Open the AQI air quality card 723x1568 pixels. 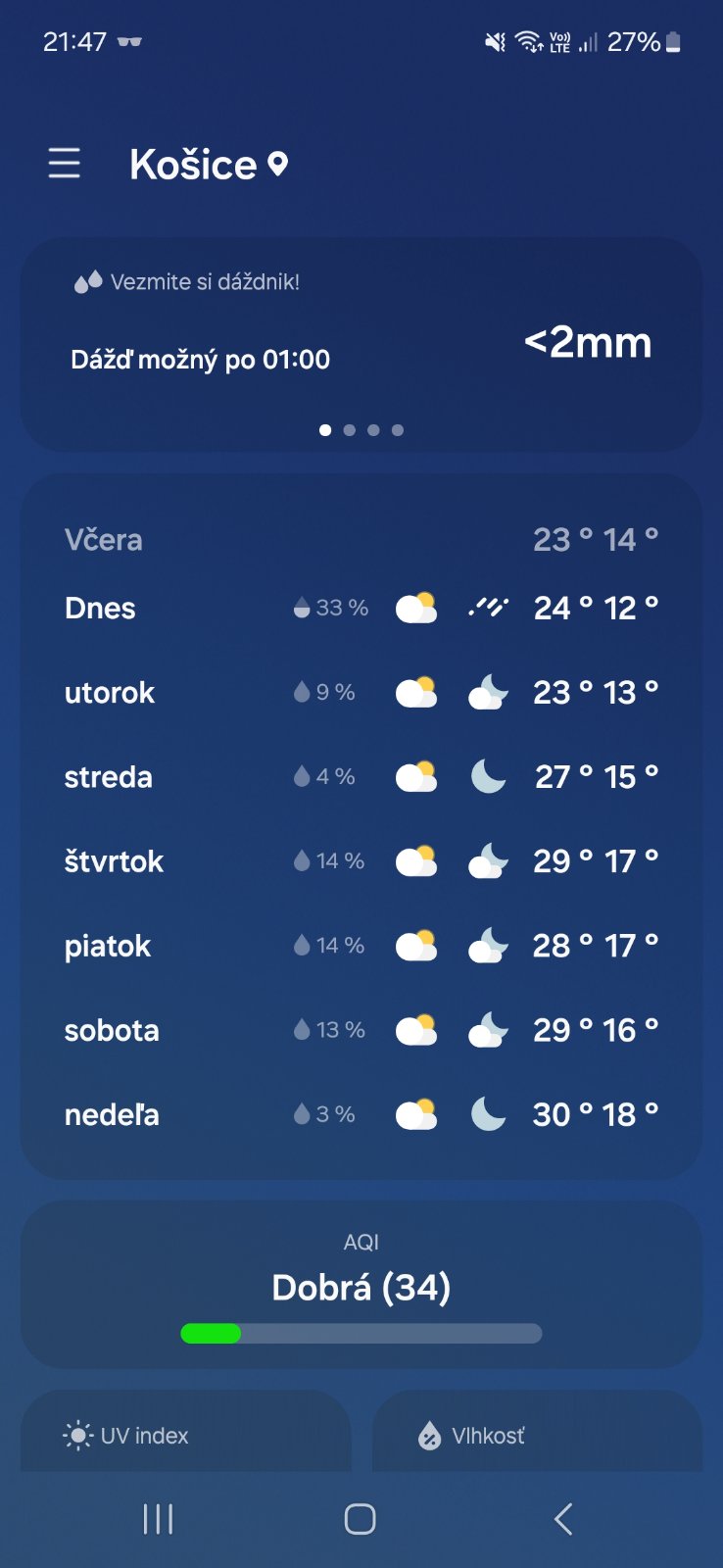click(361, 1284)
